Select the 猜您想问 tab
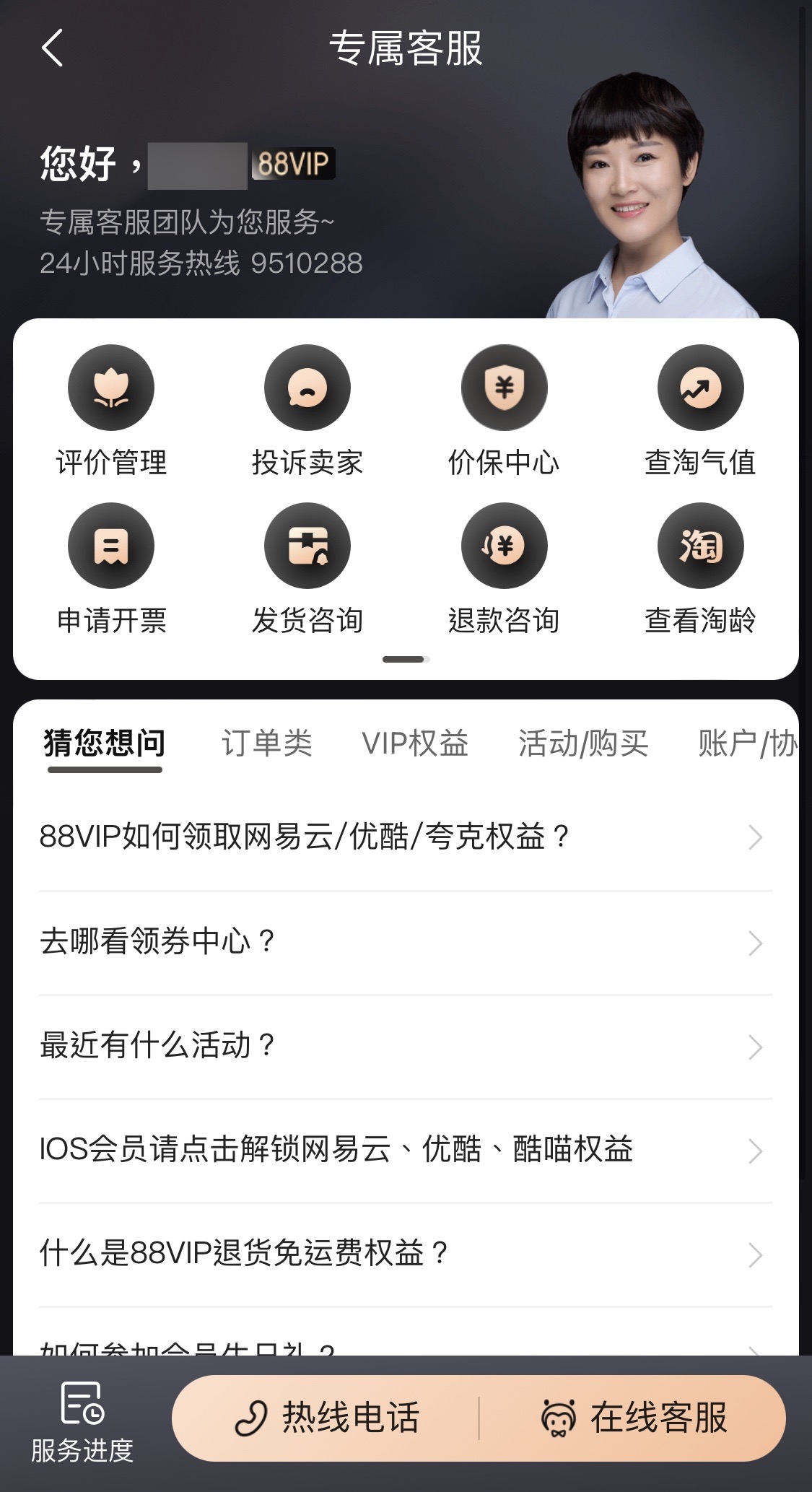812x1492 pixels. click(105, 743)
